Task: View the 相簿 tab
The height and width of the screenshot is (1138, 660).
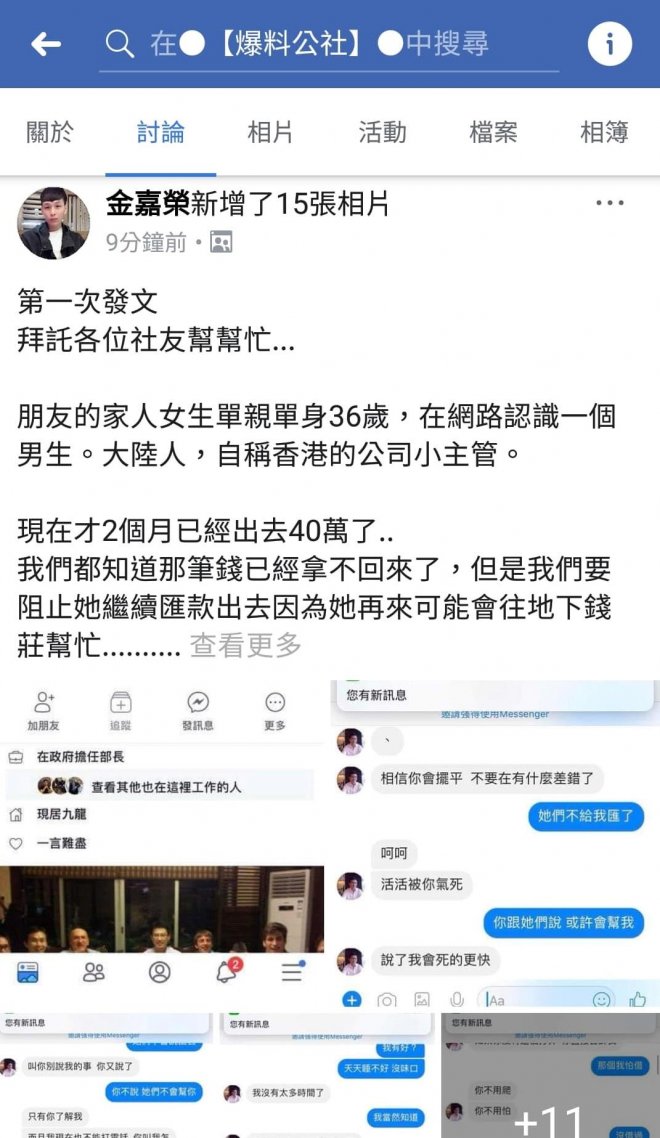Action: pyautogui.click(x=604, y=131)
